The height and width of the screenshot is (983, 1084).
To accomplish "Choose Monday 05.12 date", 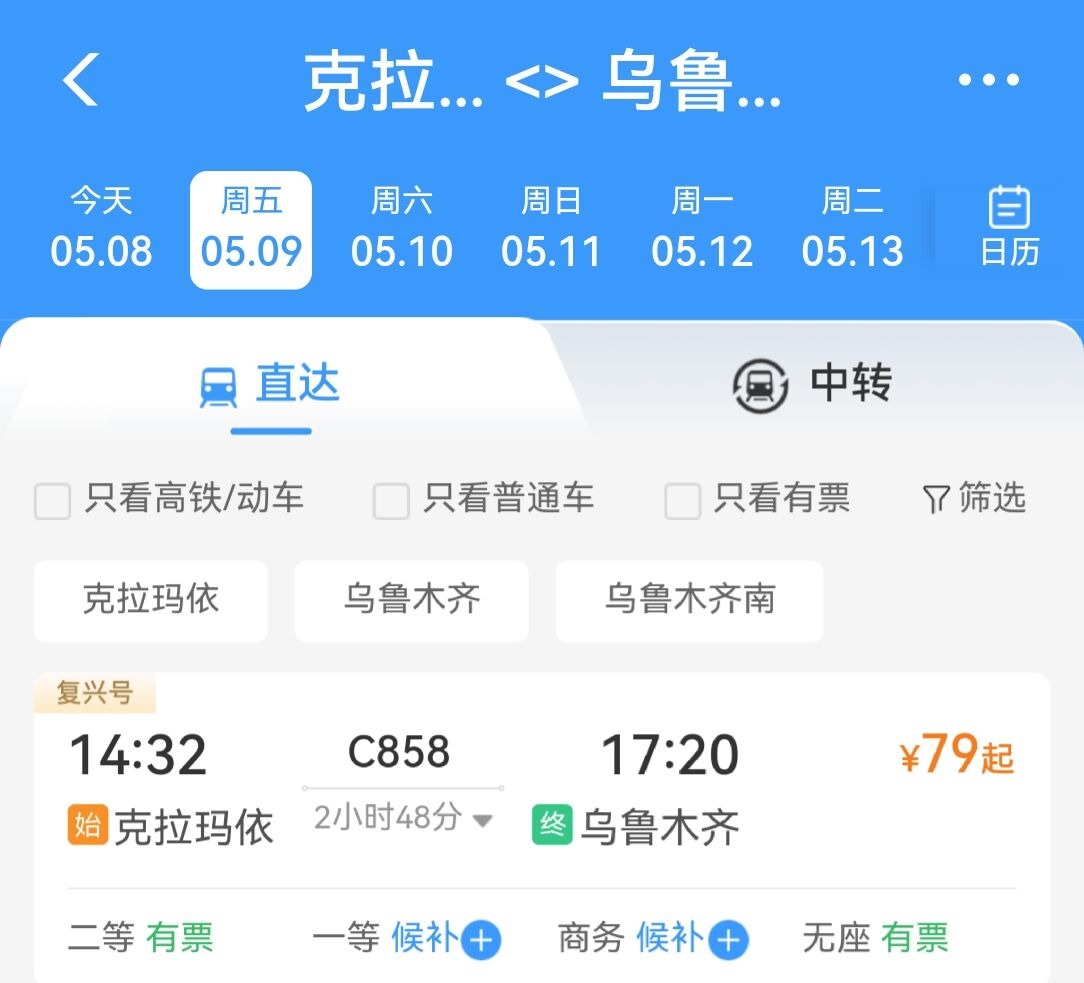I will click(702, 229).
